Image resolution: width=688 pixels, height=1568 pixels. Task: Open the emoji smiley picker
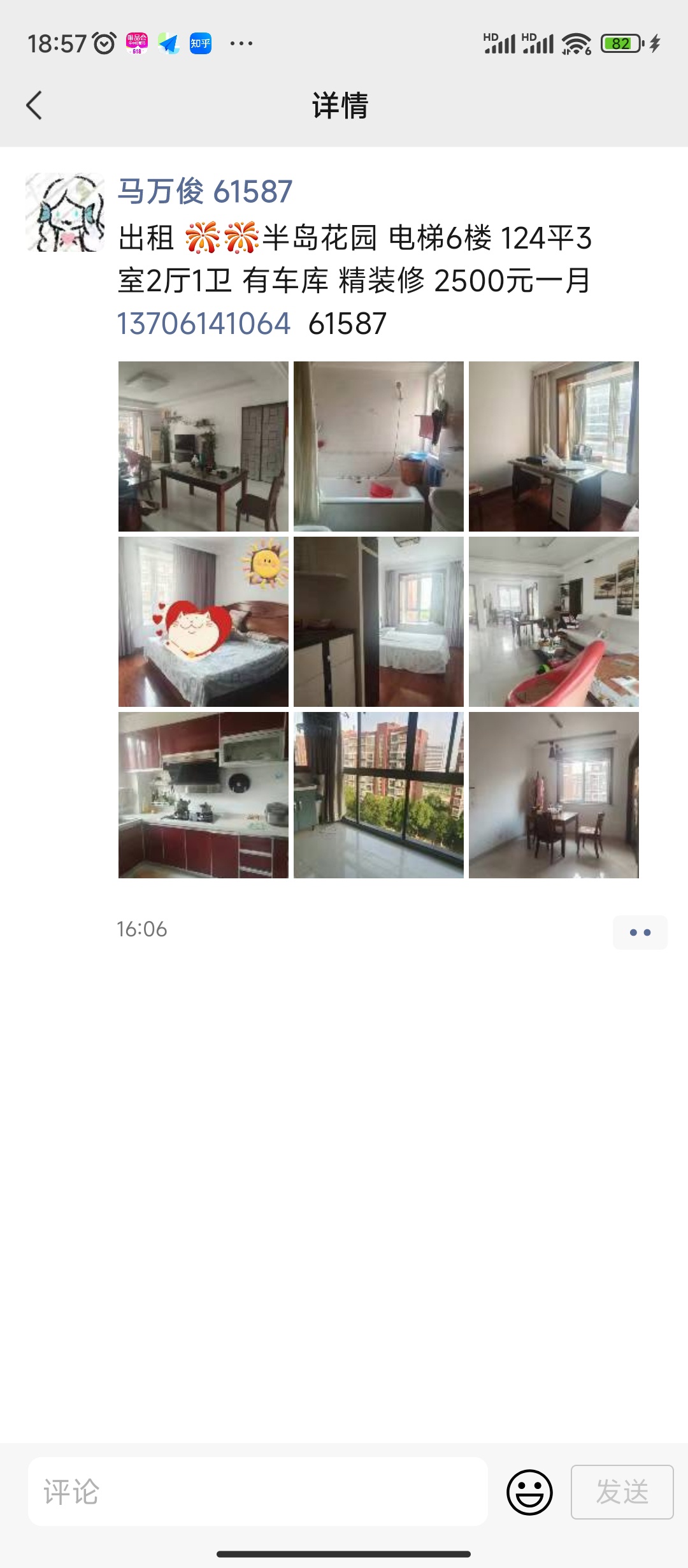(529, 1492)
